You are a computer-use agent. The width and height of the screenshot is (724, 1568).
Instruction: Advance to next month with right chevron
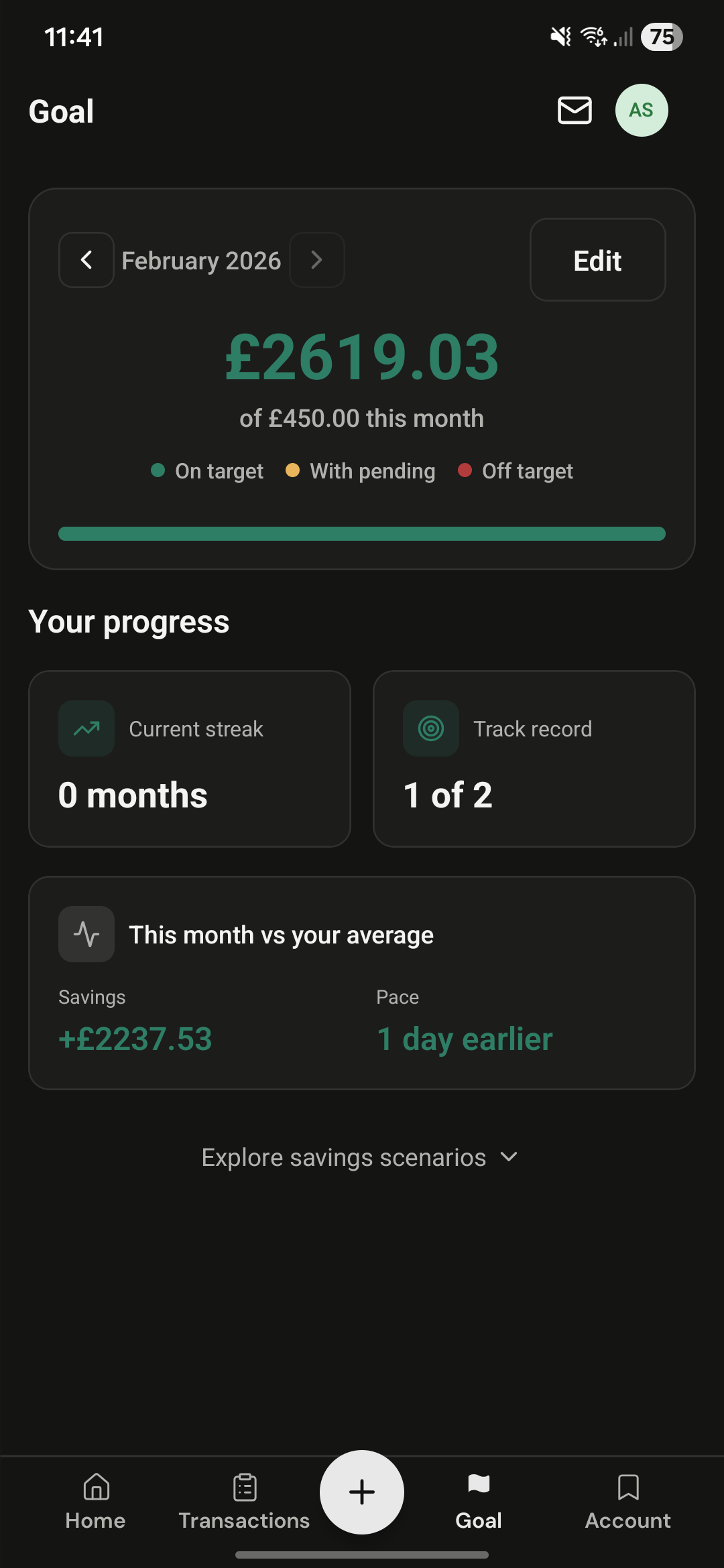316,260
